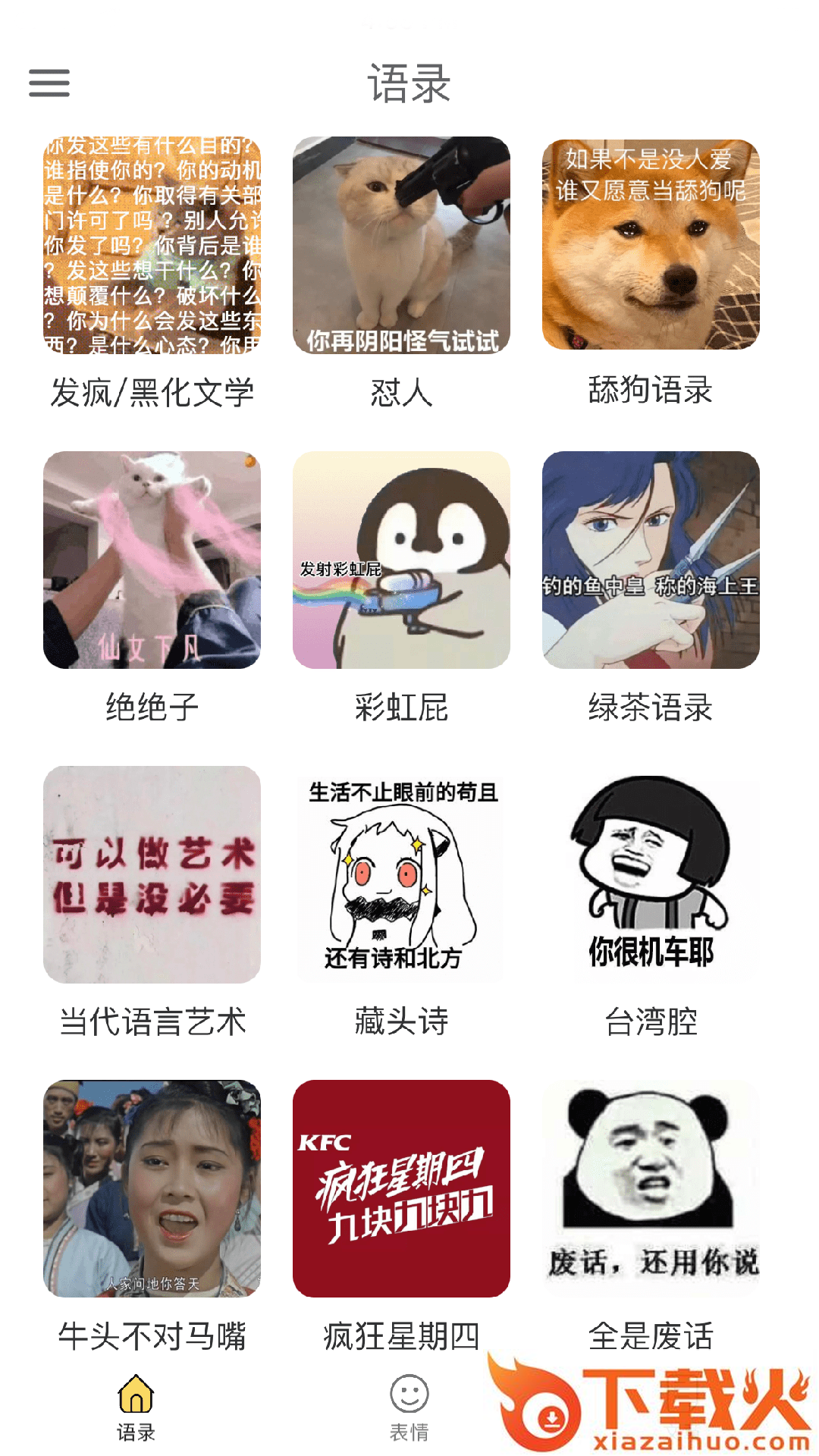The height and width of the screenshot is (1456, 819).
Task: View the 绝绝子 quotes category
Action: [152, 560]
